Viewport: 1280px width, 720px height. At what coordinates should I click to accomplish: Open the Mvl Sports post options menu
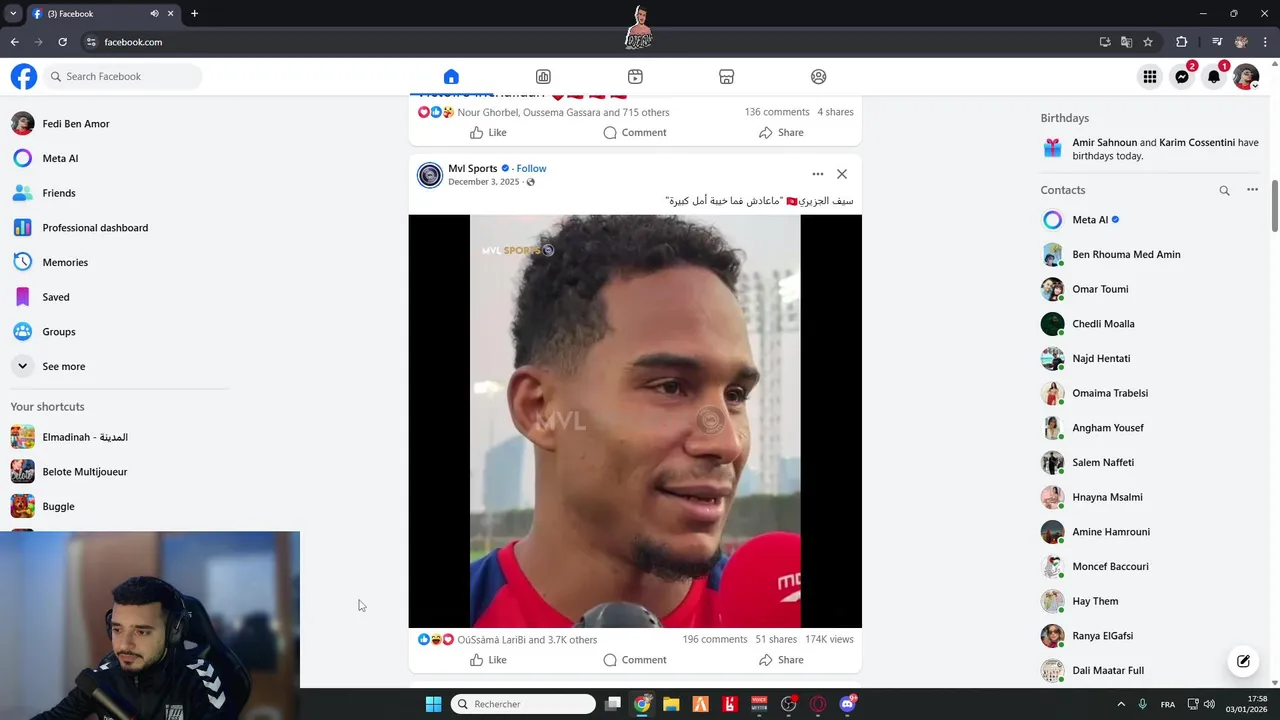click(x=817, y=174)
